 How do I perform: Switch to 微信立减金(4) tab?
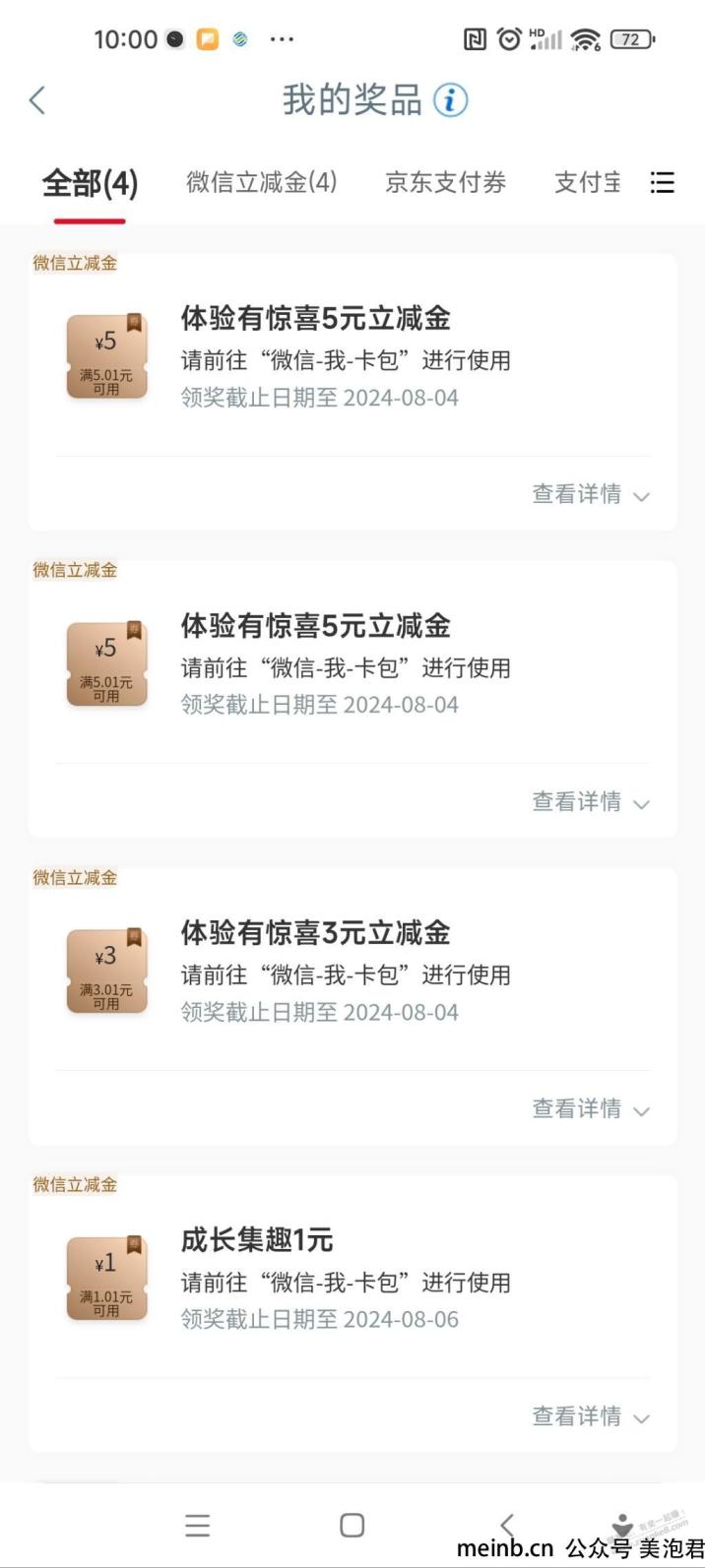tap(262, 182)
